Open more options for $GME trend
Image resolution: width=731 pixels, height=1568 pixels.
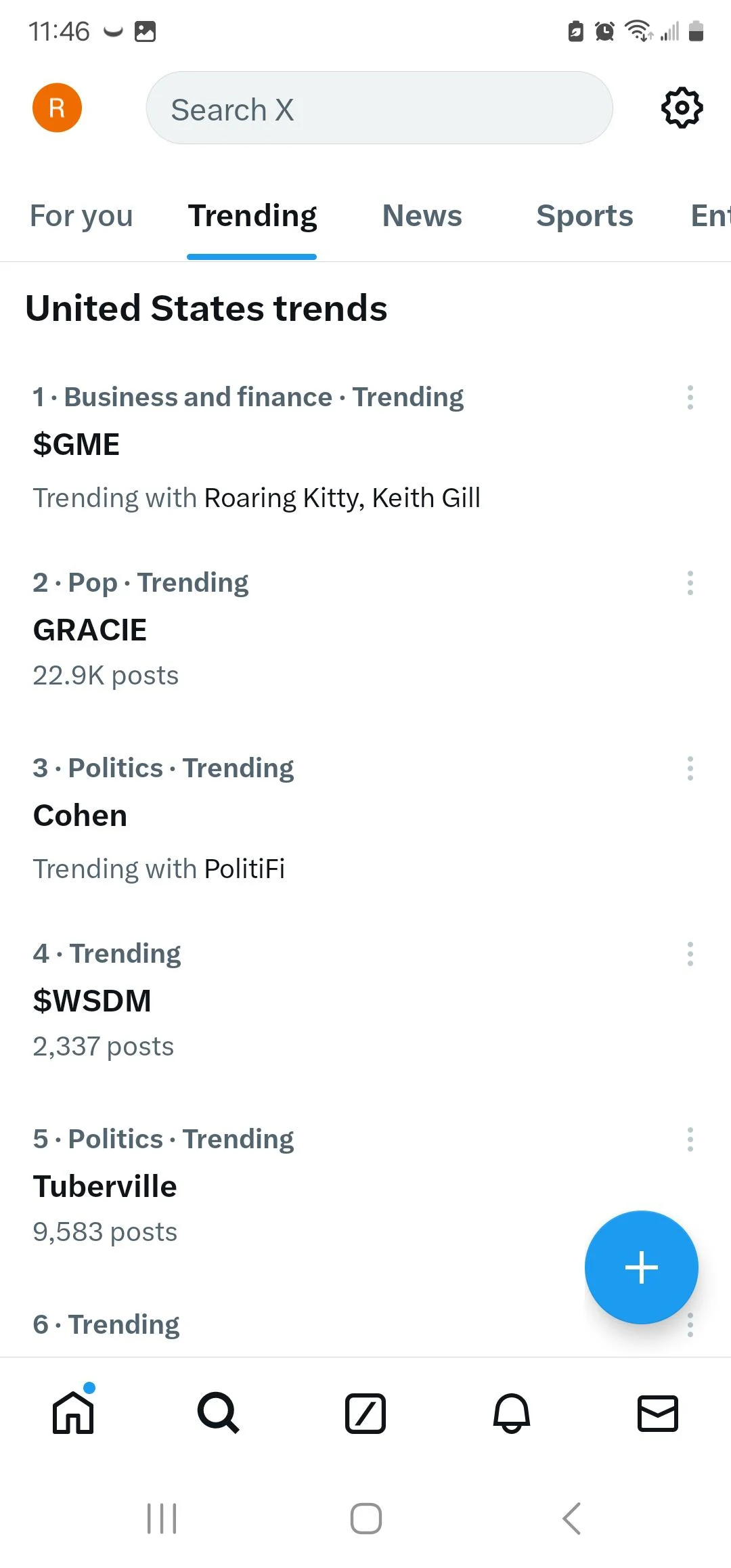pos(690,398)
